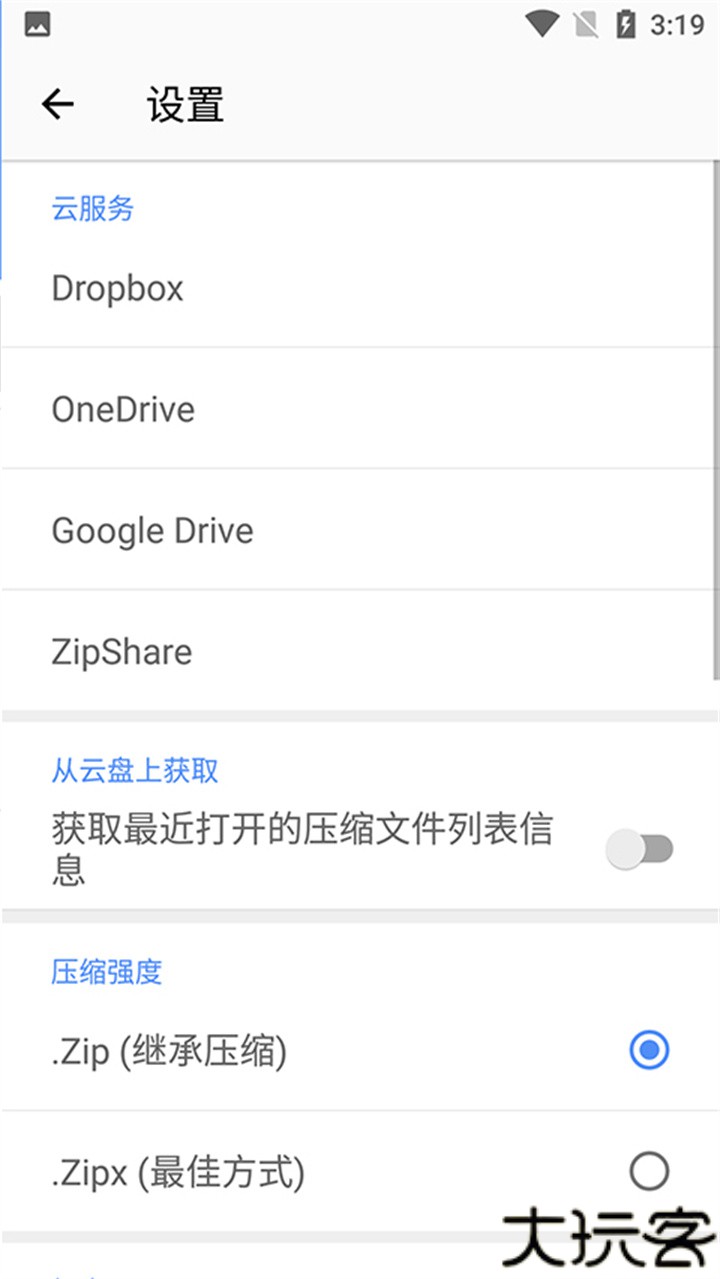Tap the back arrow to exit settings
The height and width of the screenshot is (1279, 720).
pyautogui.click(x=57, y=104)
